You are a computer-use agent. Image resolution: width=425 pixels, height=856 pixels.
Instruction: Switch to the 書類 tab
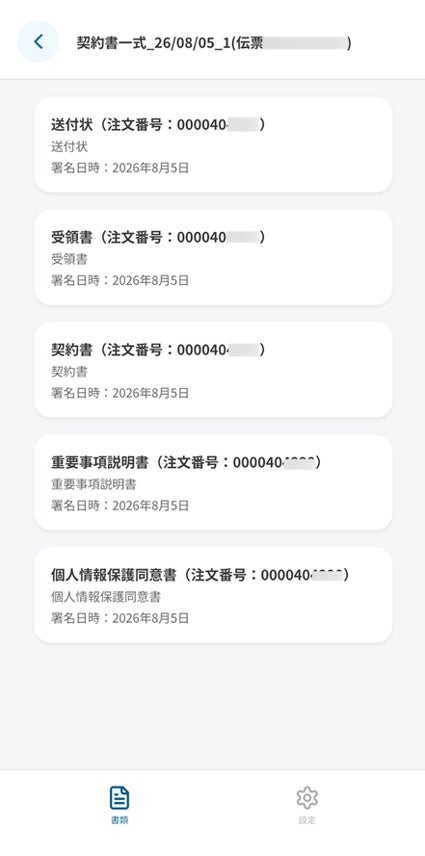pyautogui.click(x=119, y=805)
